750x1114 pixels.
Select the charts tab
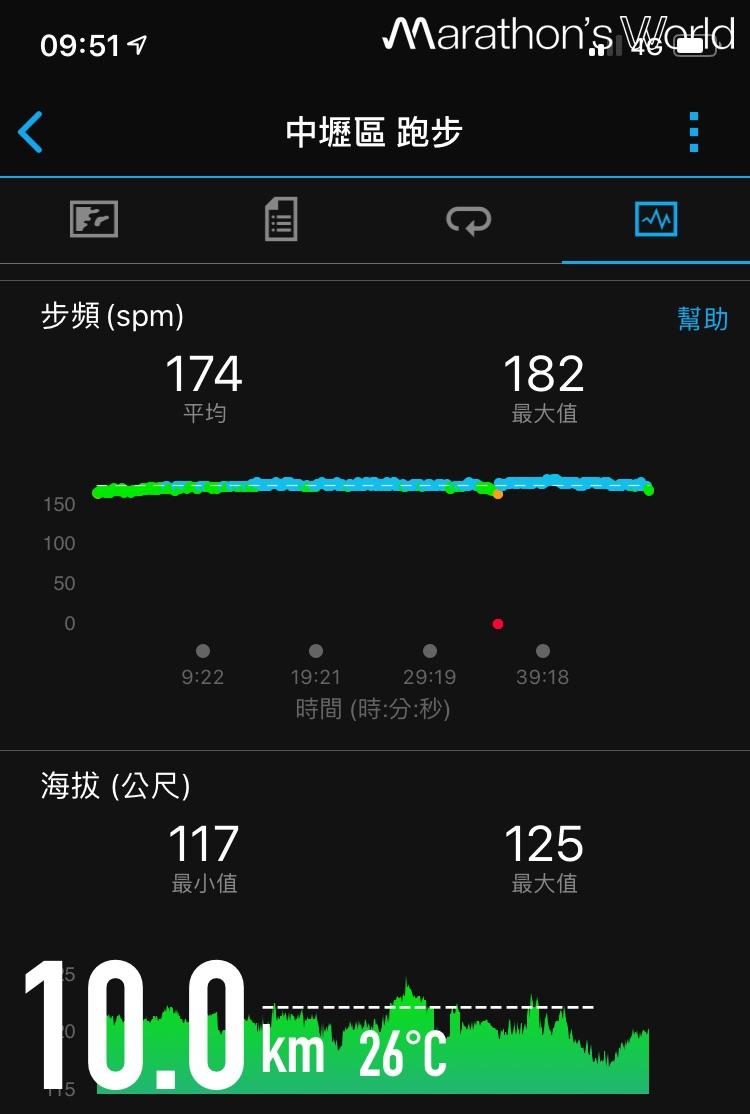point(656,219)
